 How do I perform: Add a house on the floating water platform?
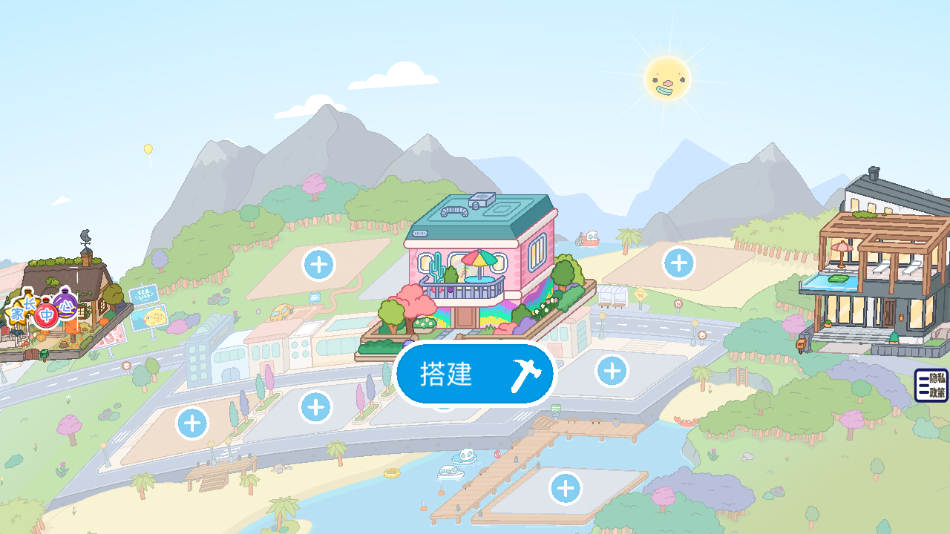[x=566, y=489]
